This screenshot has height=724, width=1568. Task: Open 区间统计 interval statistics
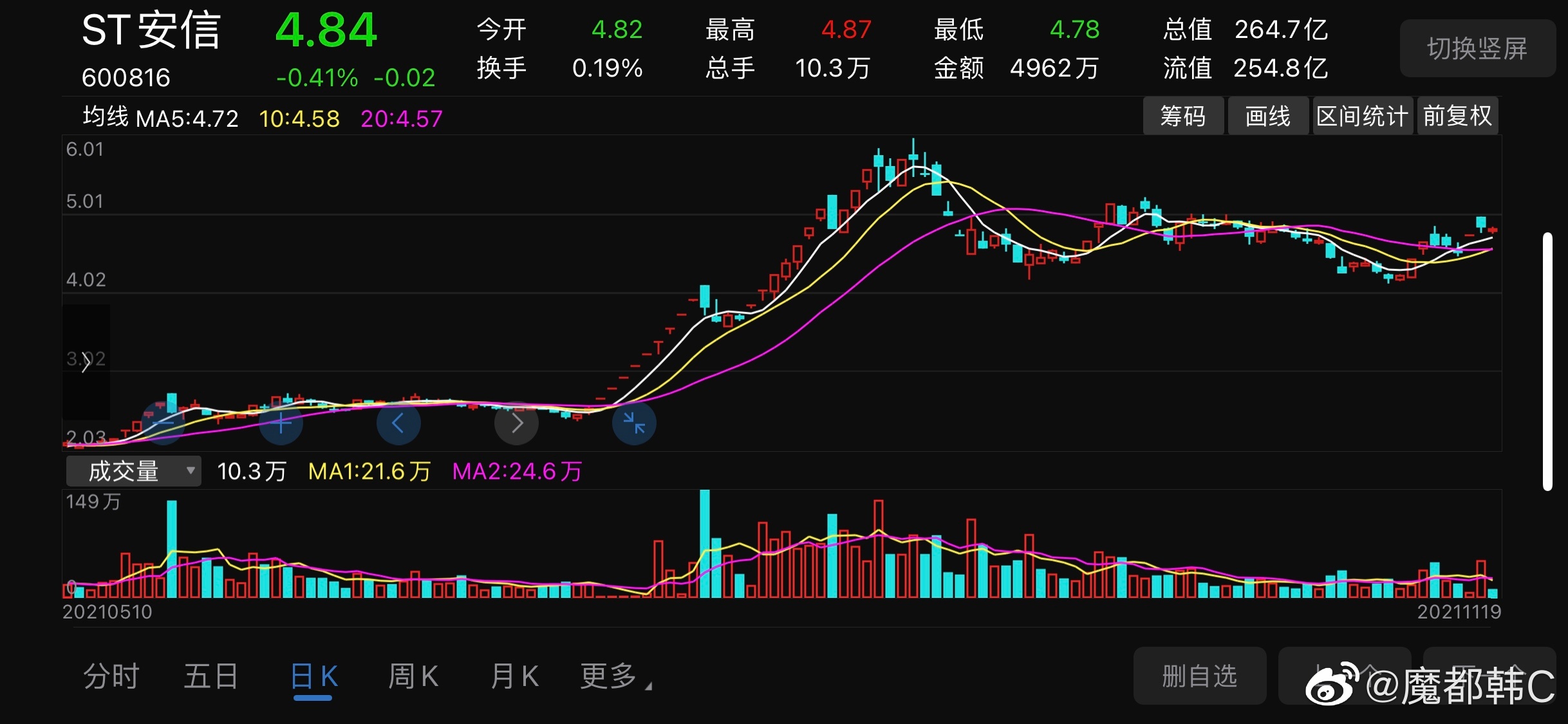(x=1362, y=116)
